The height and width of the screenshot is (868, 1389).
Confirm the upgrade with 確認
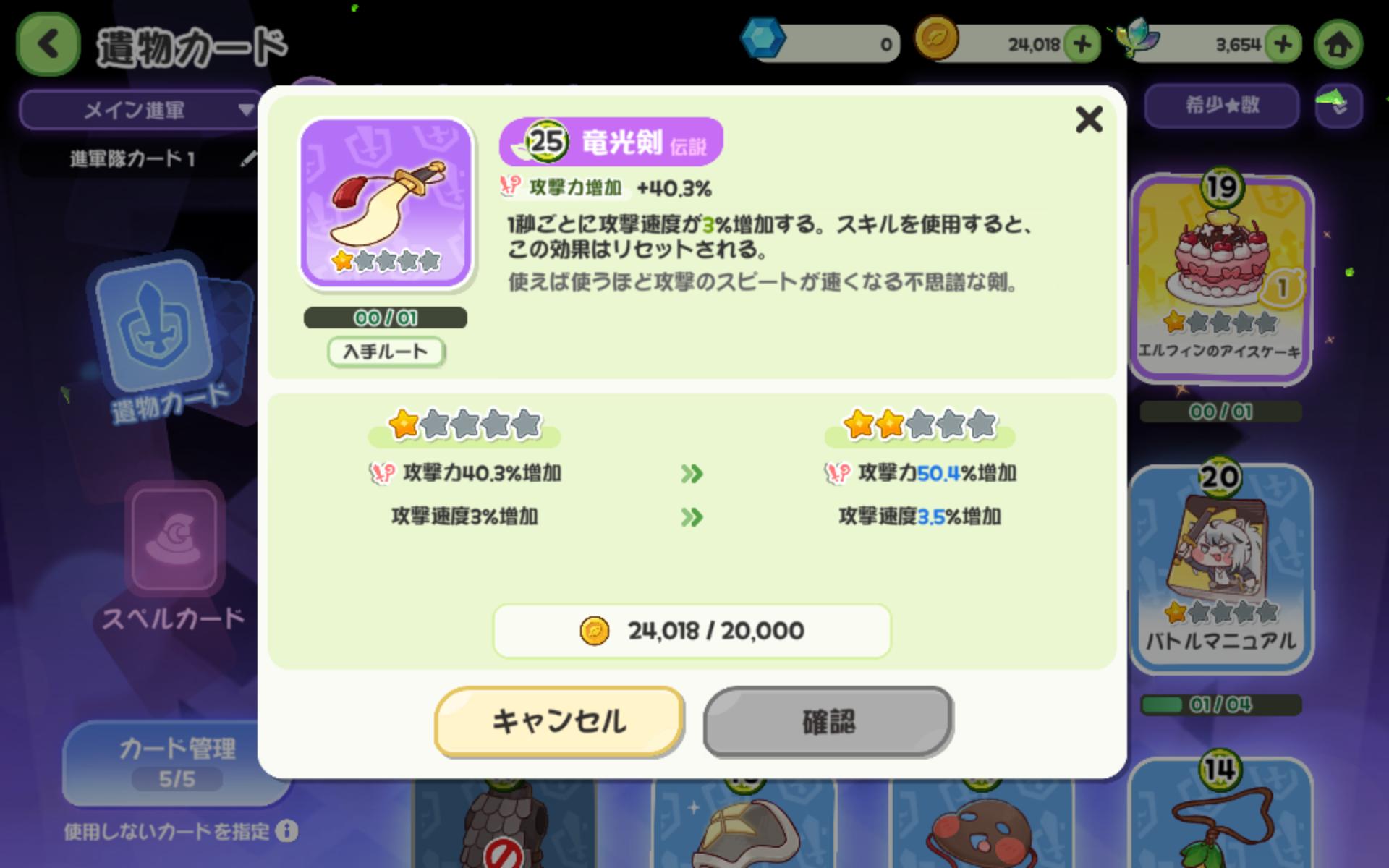[828, 721]
